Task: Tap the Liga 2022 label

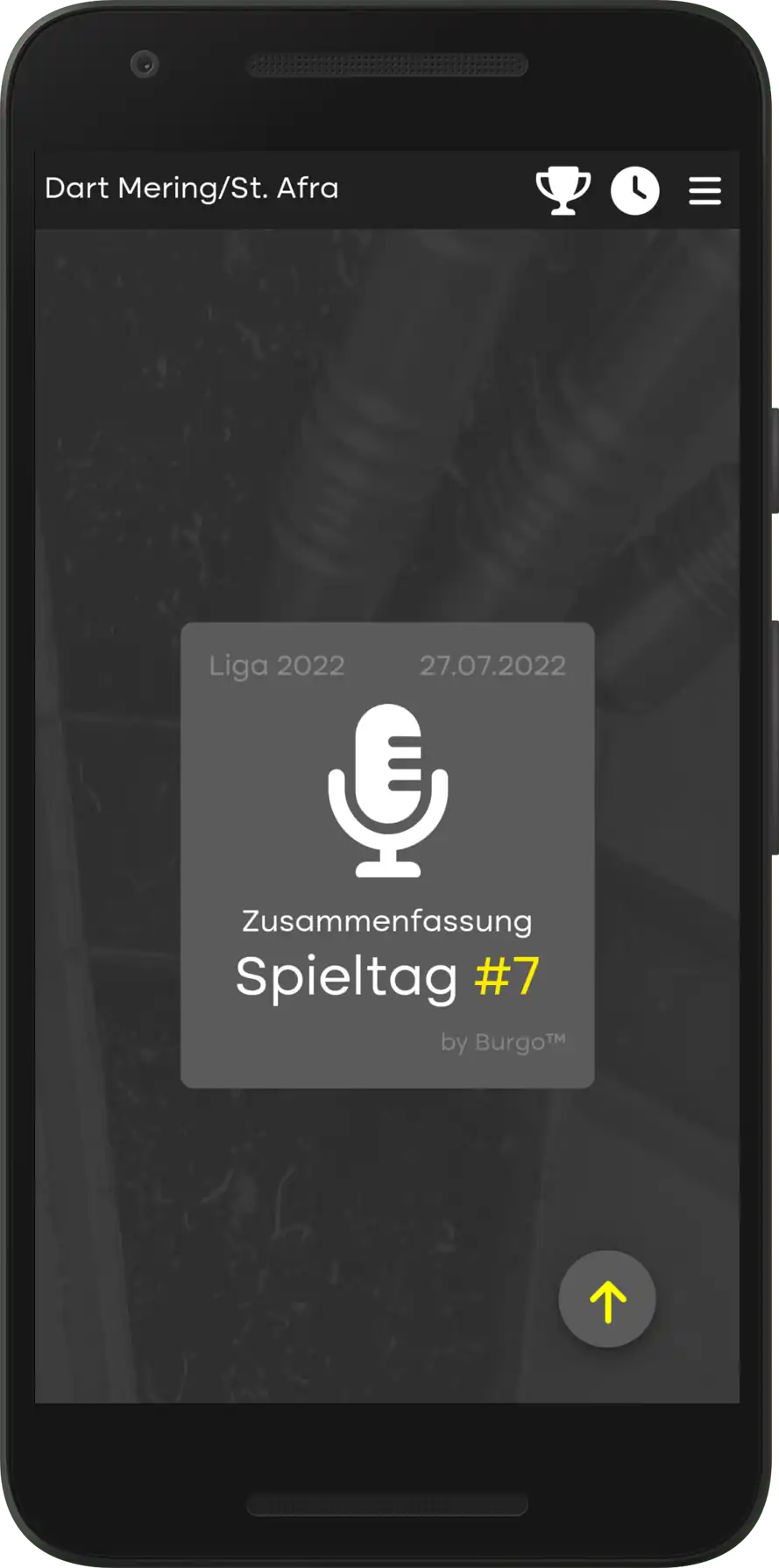Action: (x=276, y=665)
